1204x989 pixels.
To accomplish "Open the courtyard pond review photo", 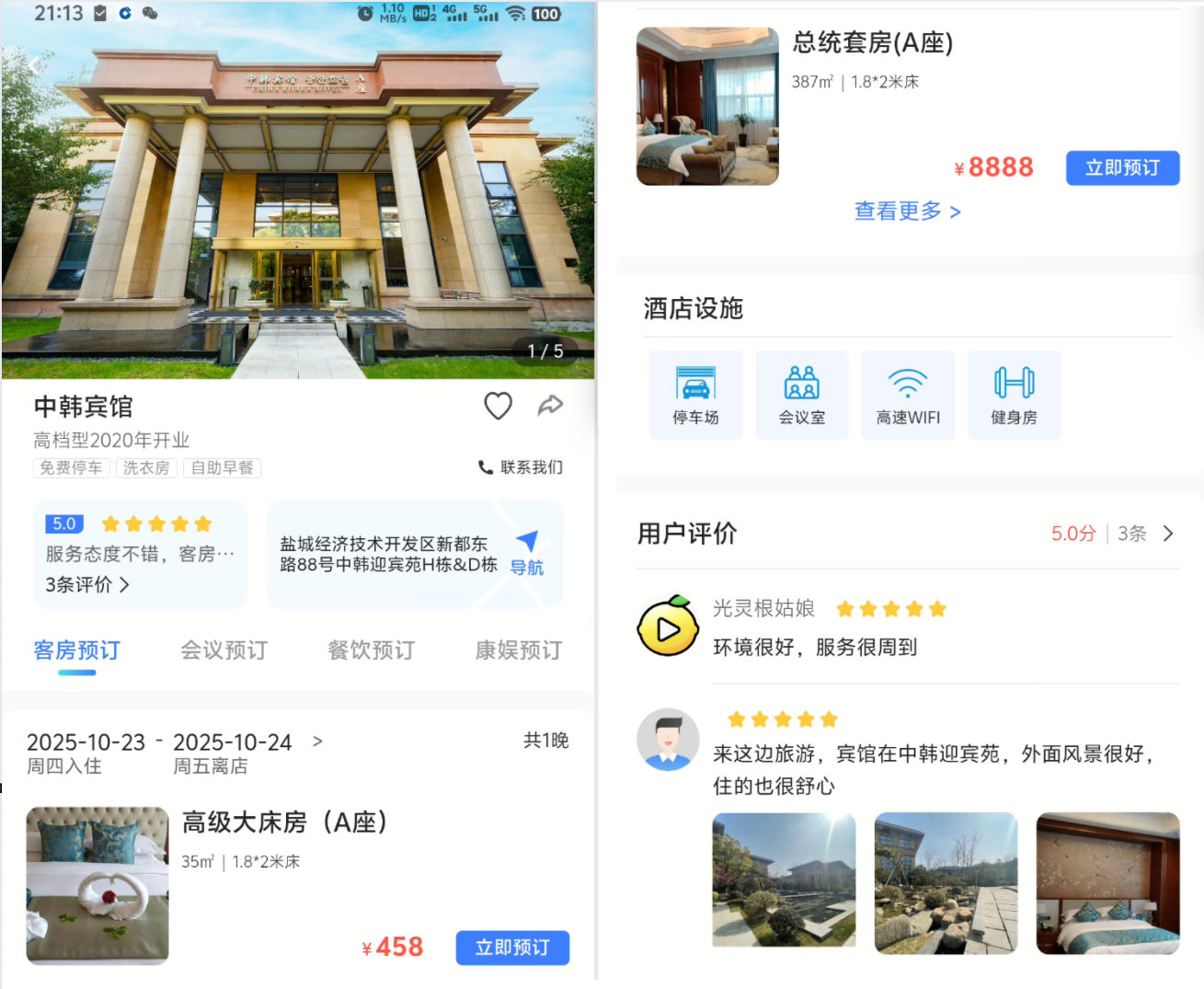I will point(784,880).
